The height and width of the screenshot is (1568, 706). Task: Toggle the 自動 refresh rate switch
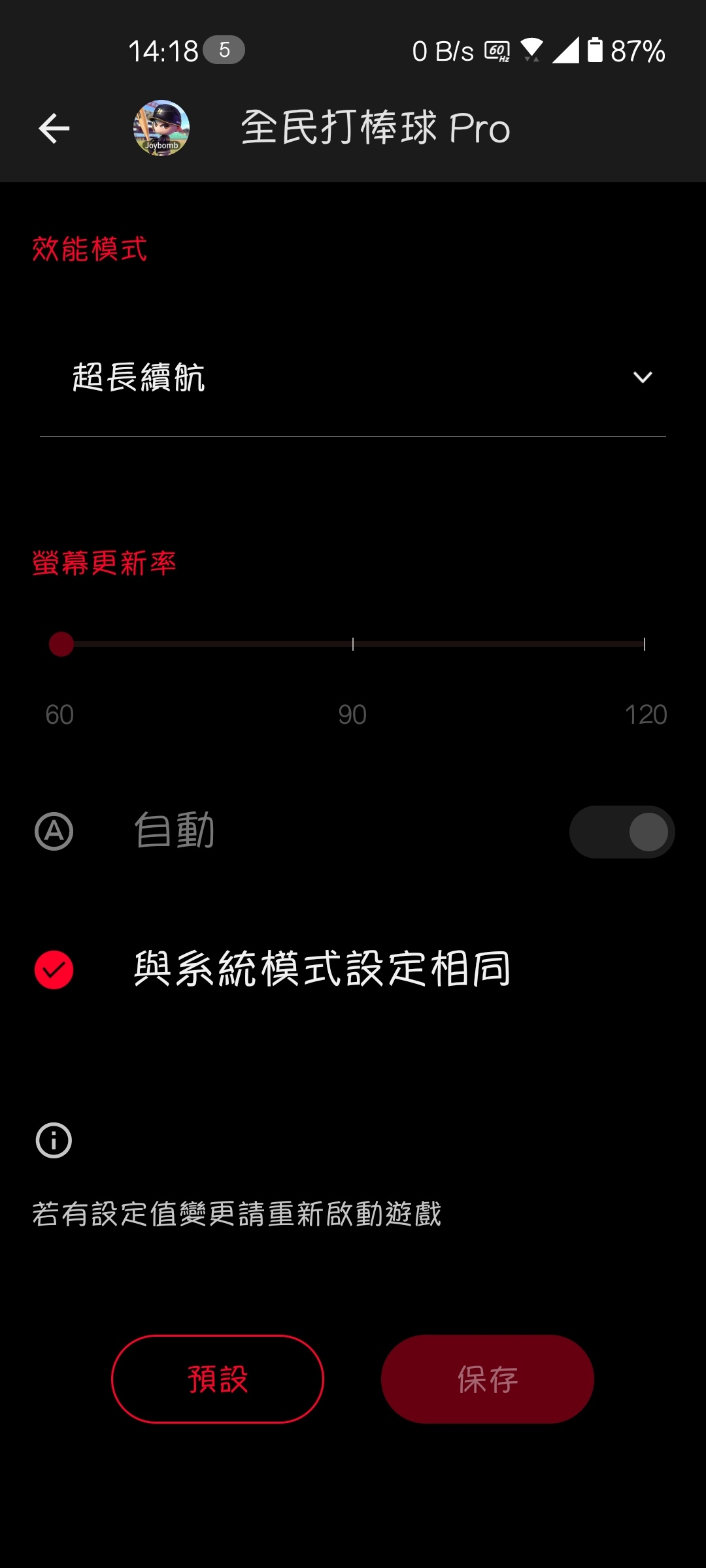pyautogui.click(x=622, y=832)
